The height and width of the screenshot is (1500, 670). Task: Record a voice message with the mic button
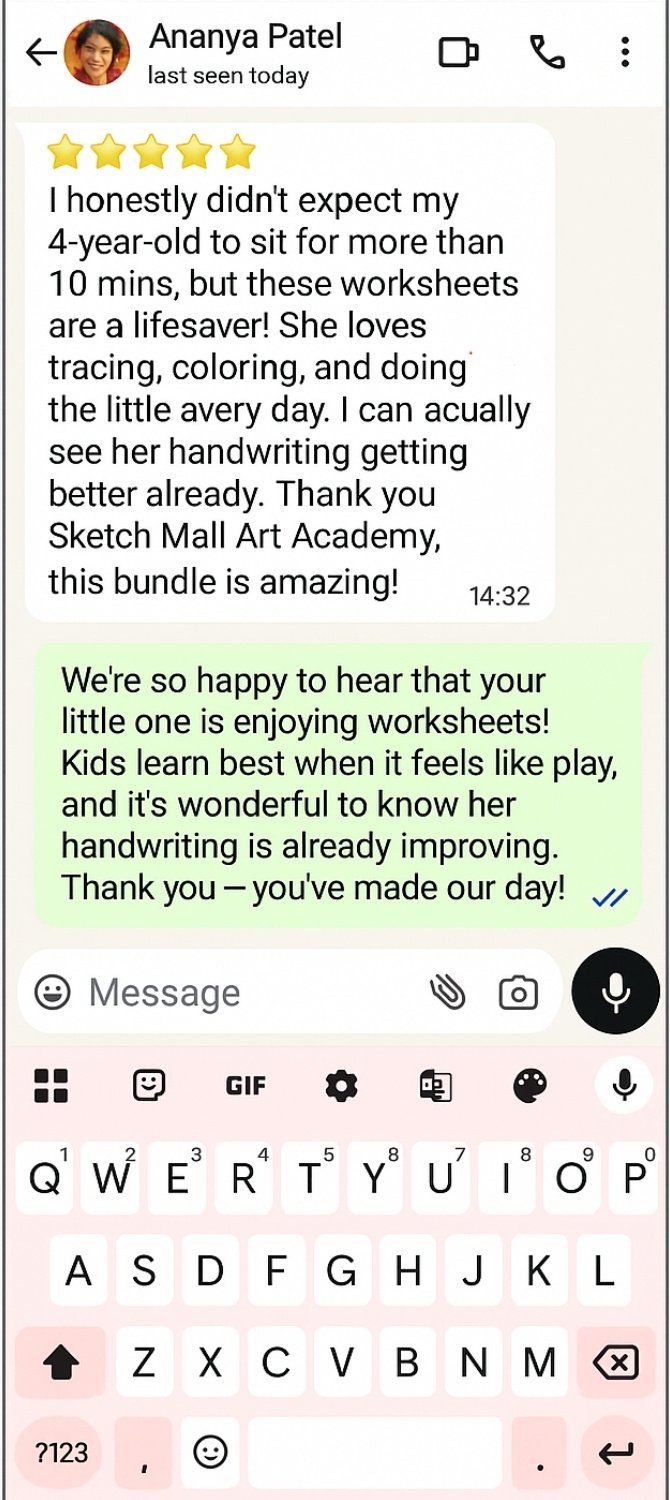click(615, 991)
